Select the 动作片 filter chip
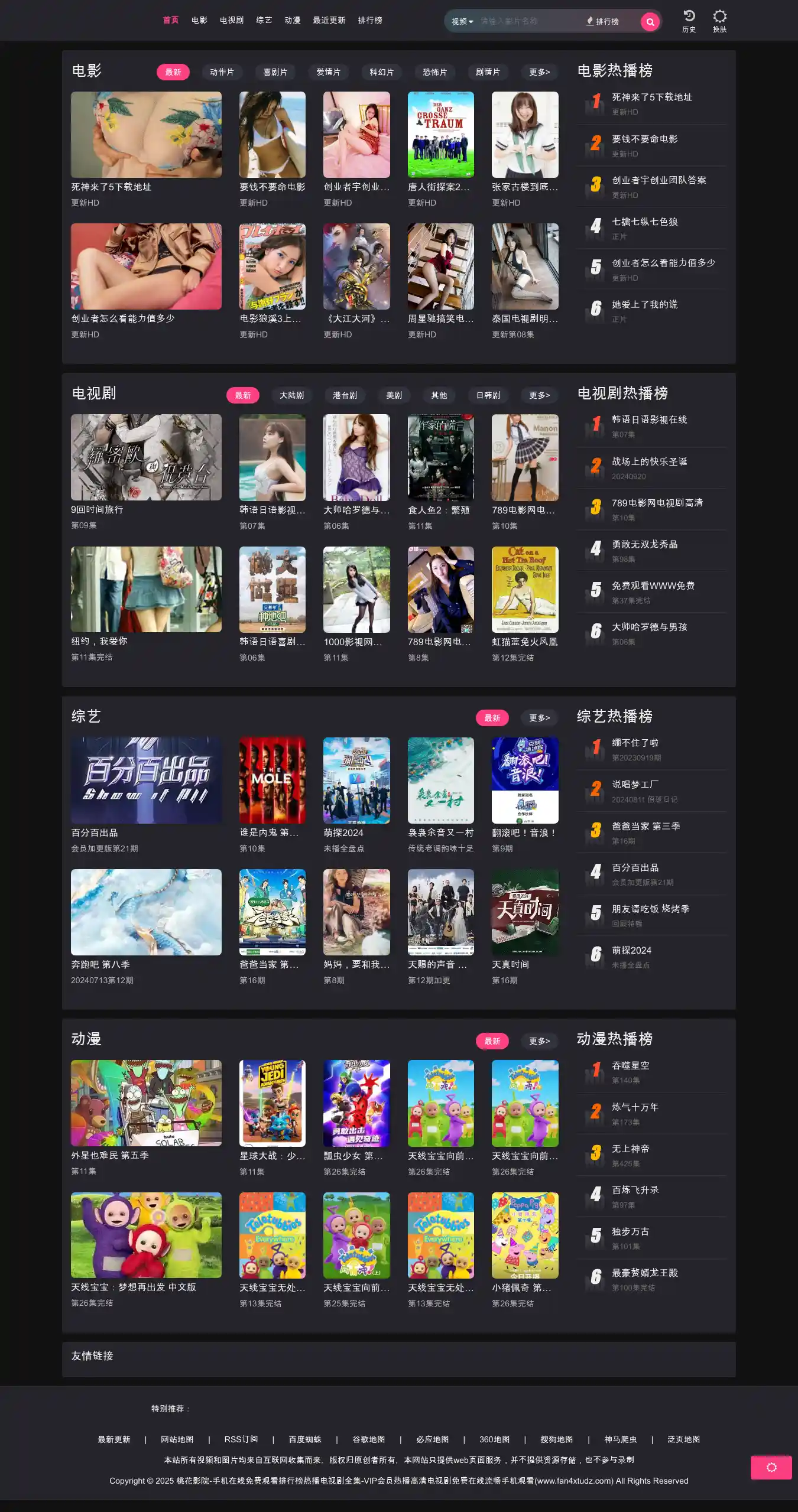Screen dimensions: 798x1512 point(222,72)
